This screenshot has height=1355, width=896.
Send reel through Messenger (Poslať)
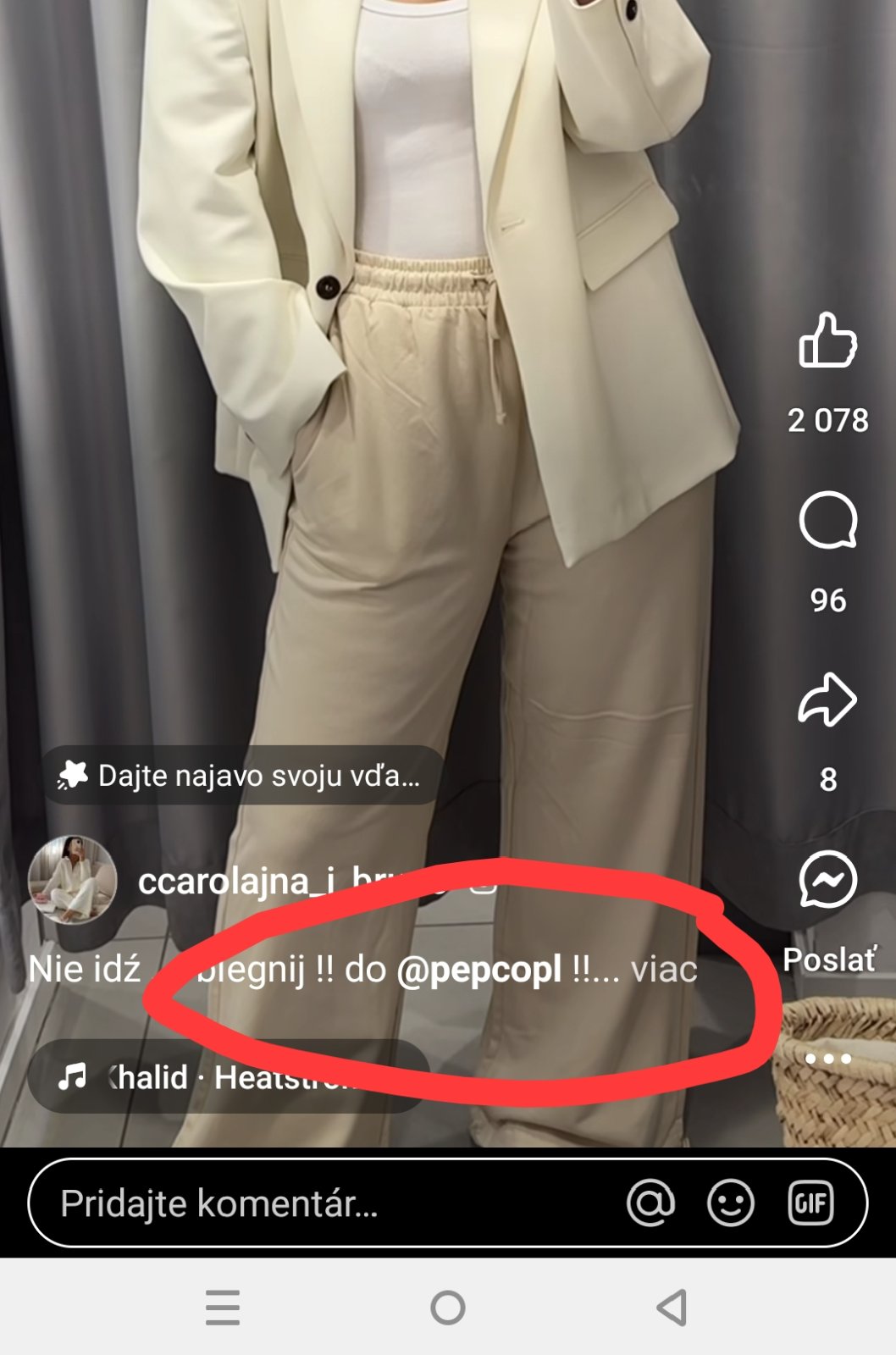pyautogui.click(x=827, y=881)
